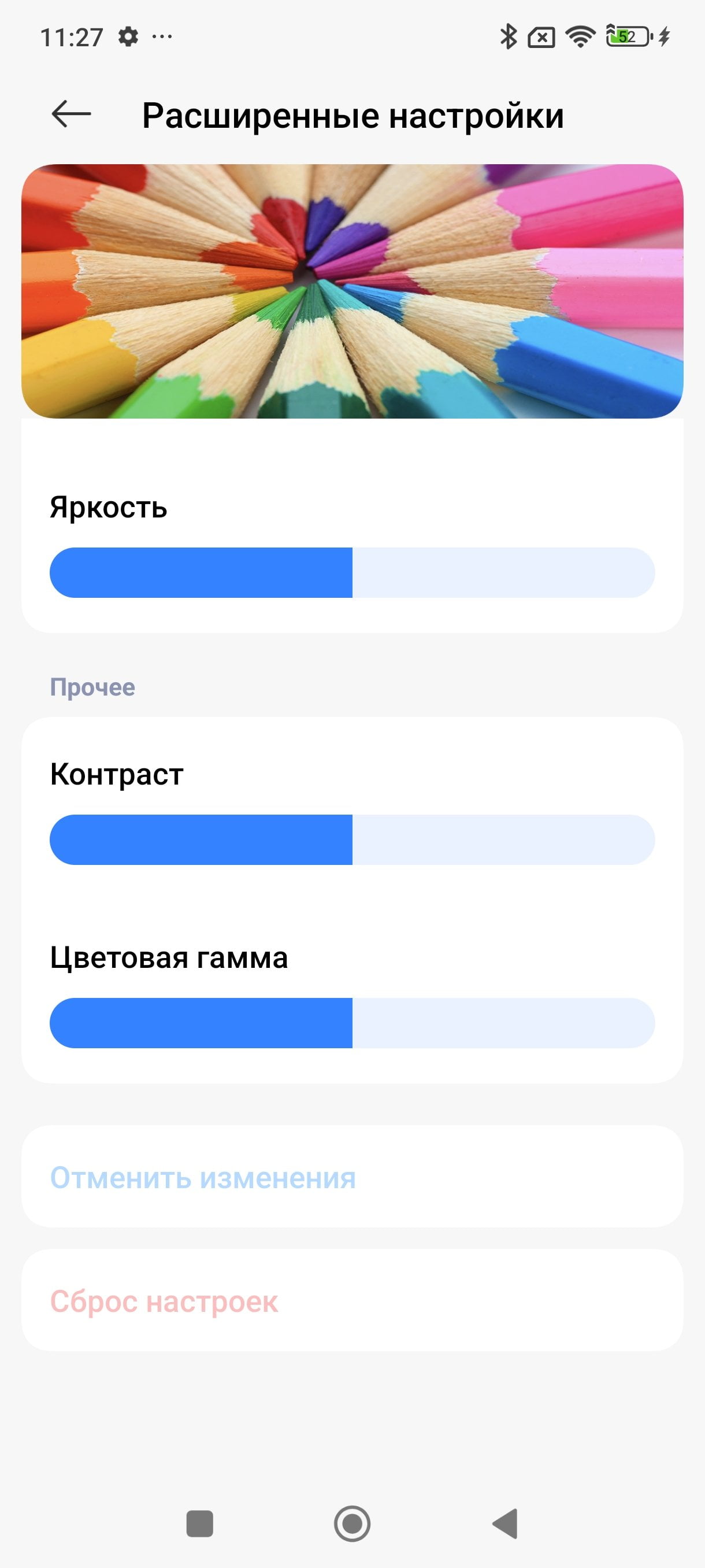Screen dimensions: 705x1568
Task: Go back using the top arrow
Action: (71, 114)
